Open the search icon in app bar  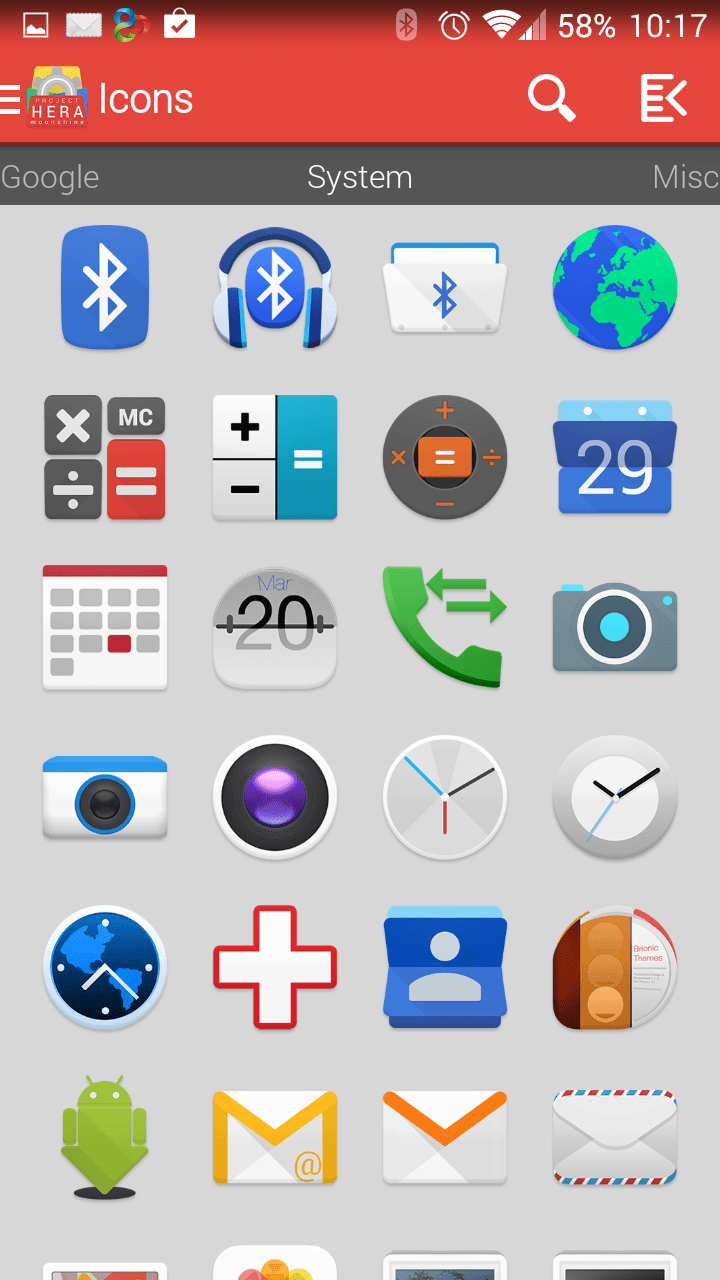[552, 98]
